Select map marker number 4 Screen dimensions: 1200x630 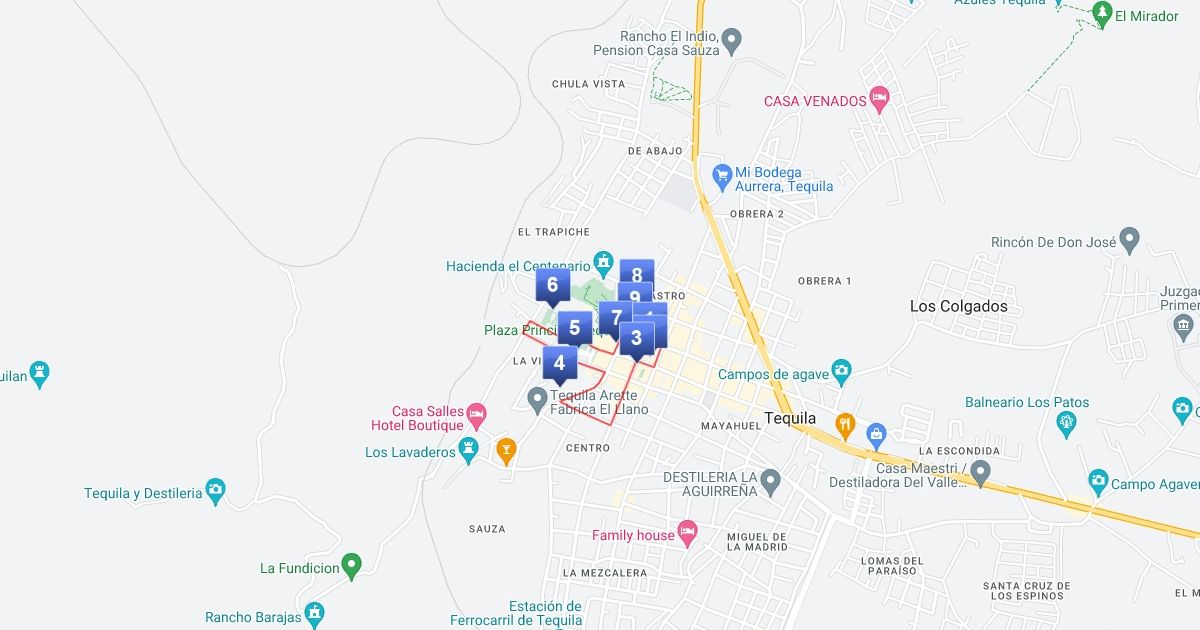(x=559, y=364)
